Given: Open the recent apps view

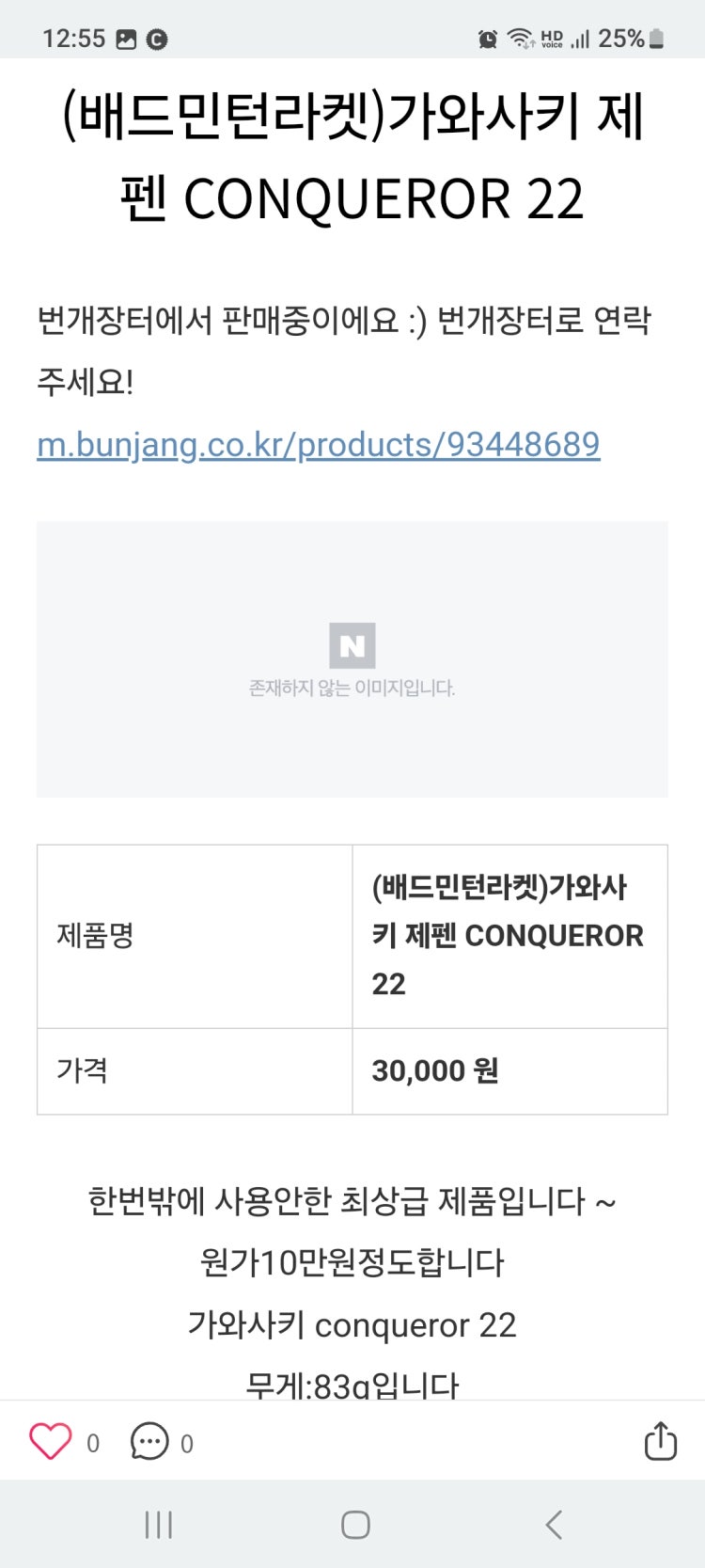Looking at the screenshot, I should pyautogui.click(x=159, y=1525).
